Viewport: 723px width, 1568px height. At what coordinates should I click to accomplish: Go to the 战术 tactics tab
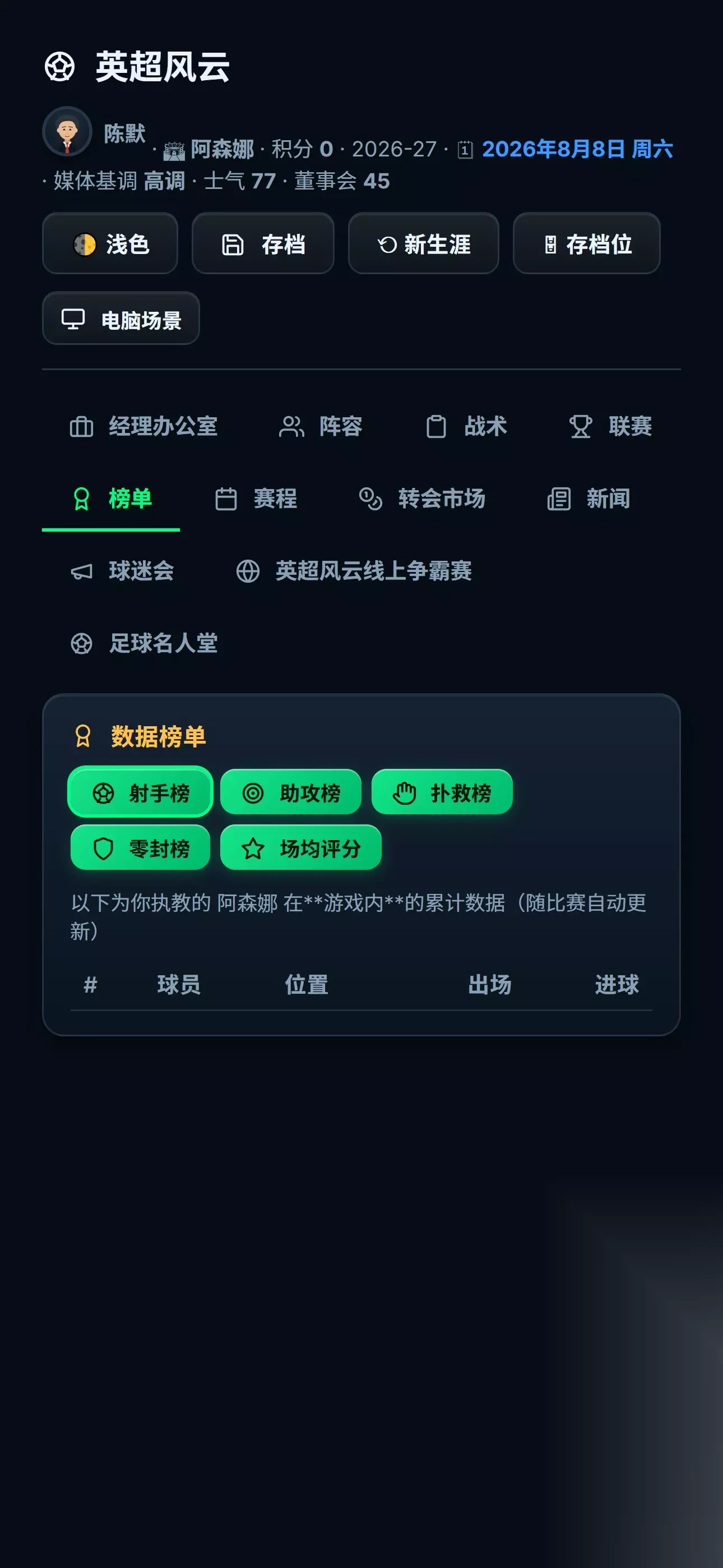(x=466, y=426)
